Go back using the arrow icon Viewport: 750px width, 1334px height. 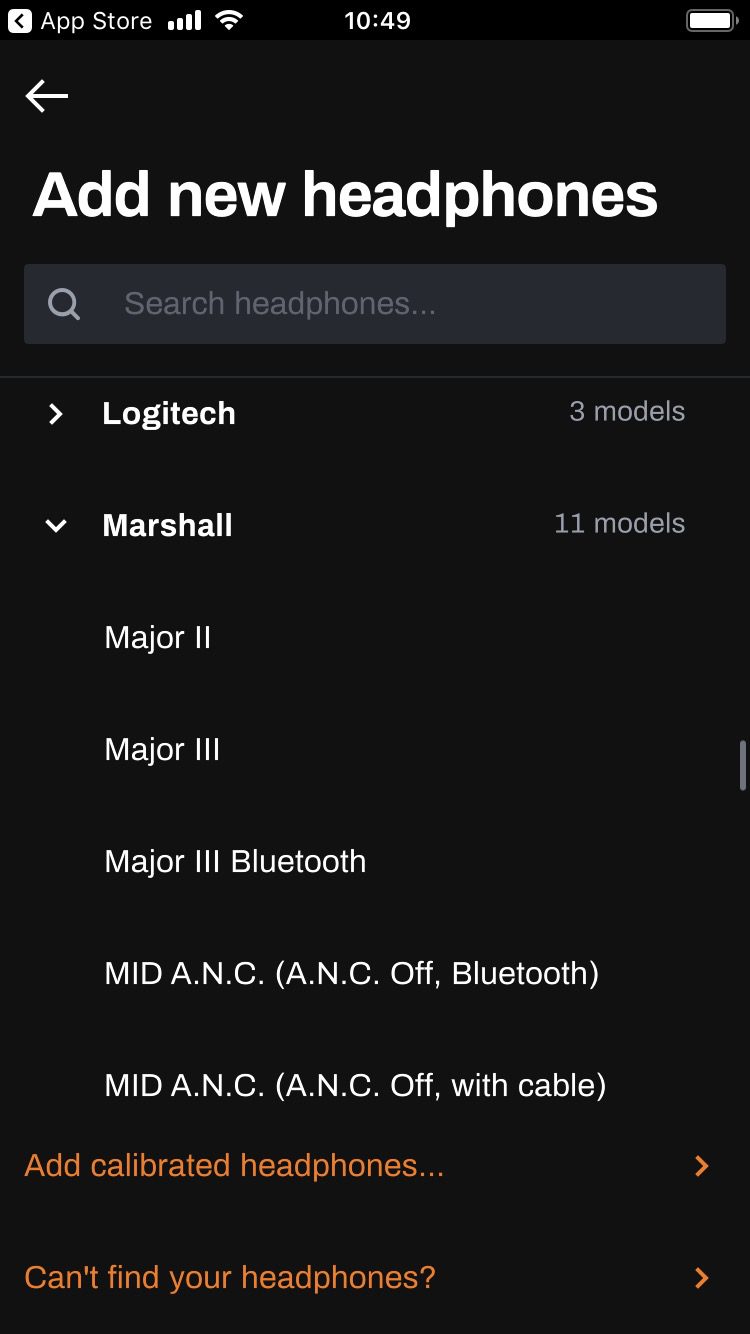click(47, 96)
